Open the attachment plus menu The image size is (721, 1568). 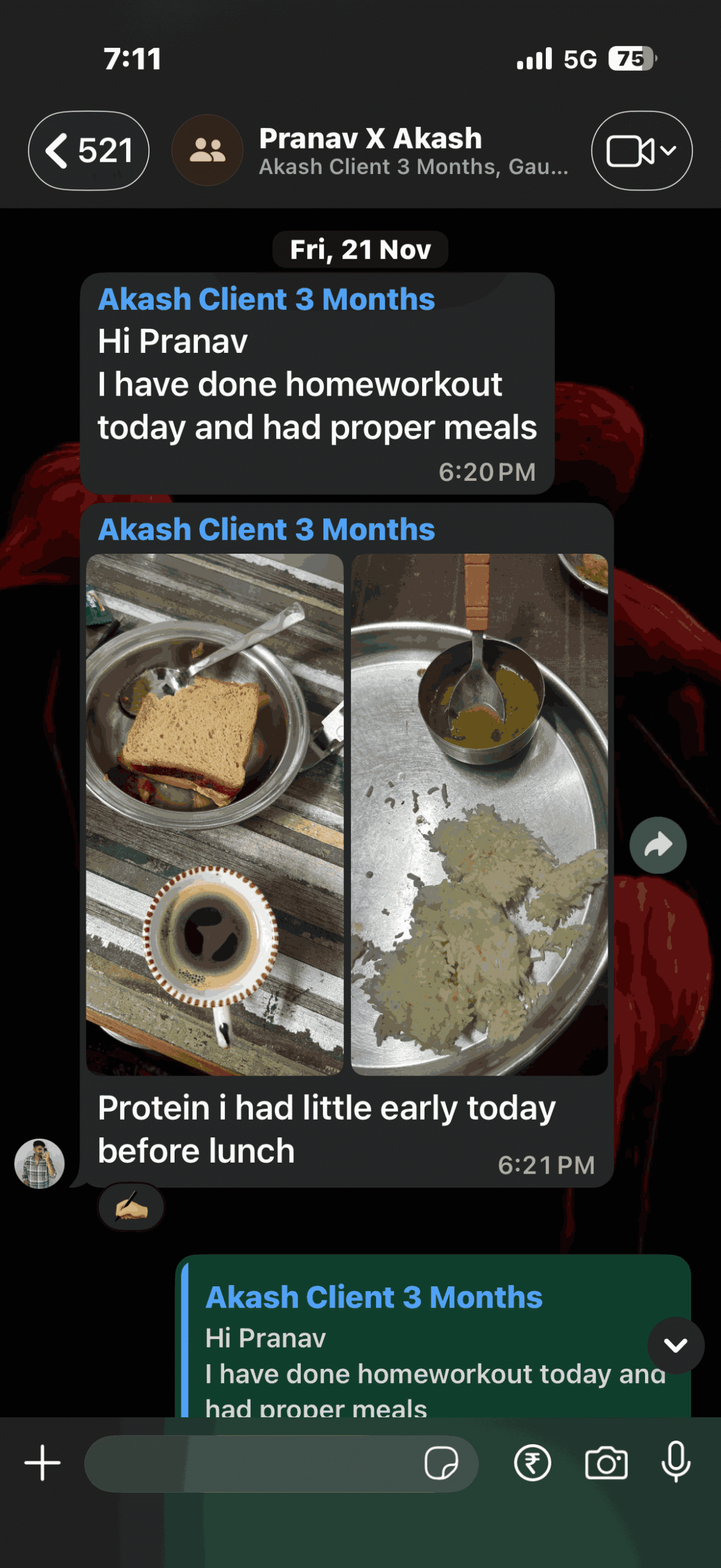[42, 1463]
